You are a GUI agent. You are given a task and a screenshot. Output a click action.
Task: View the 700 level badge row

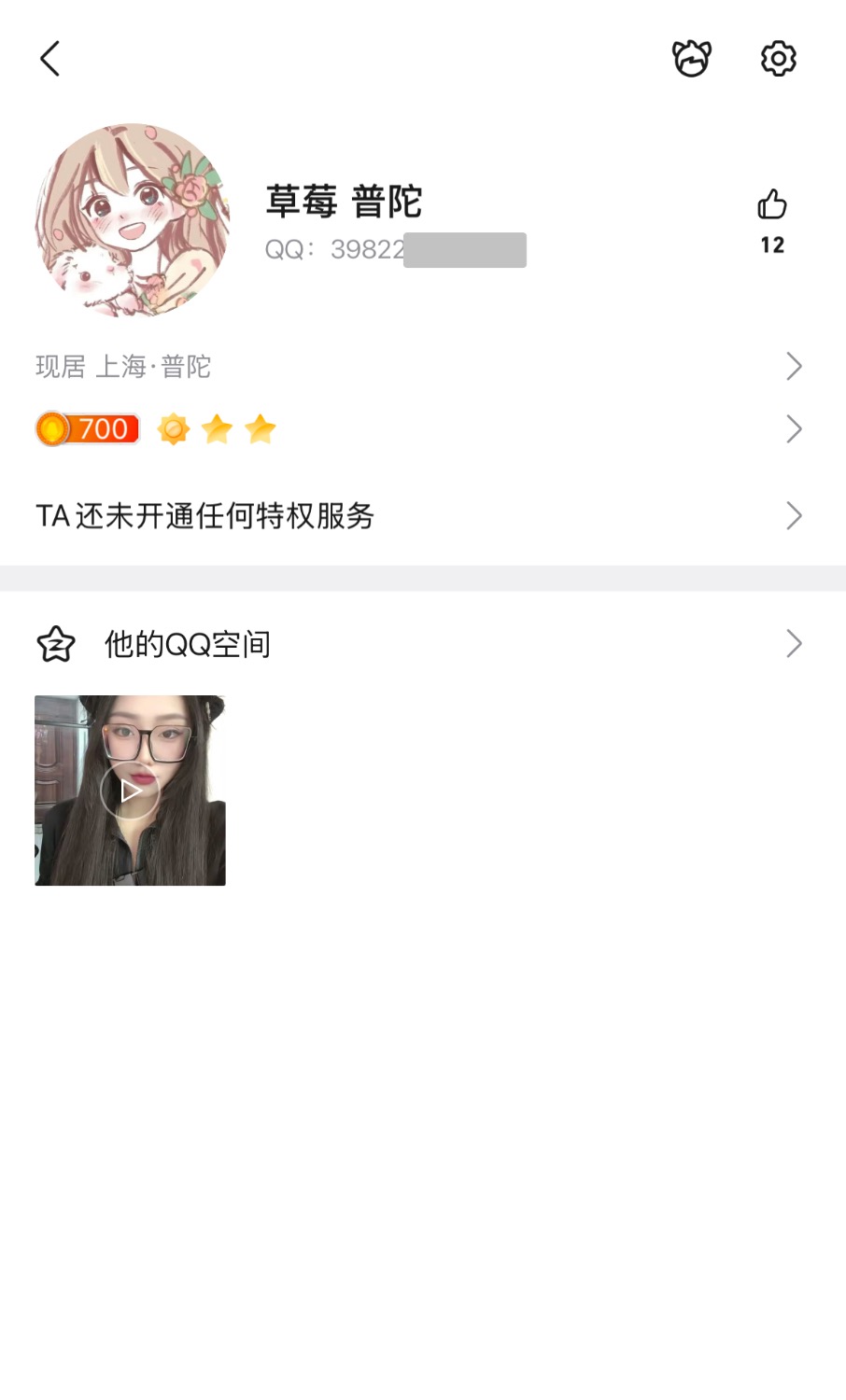[x=420, y=429]
